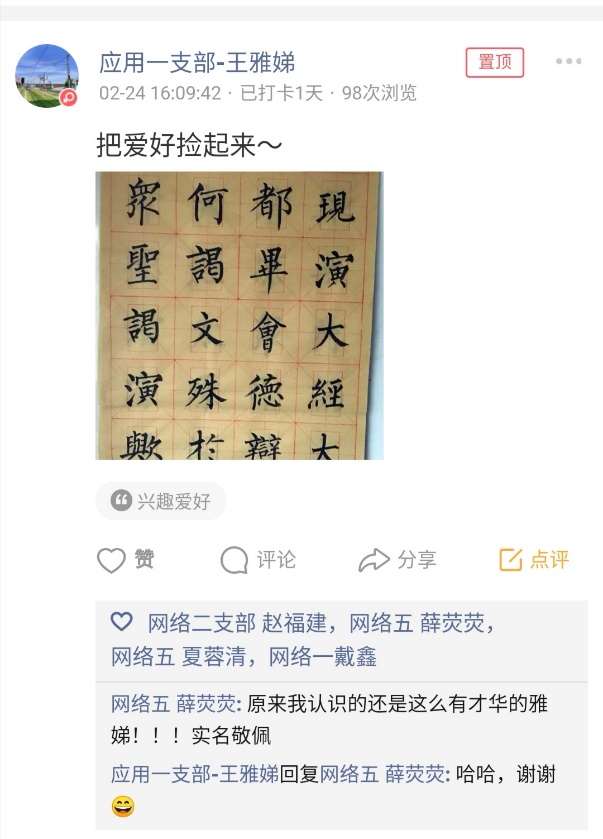Like this post with the 赞 heart
603x839 pixels.
(x=125, y=560)
